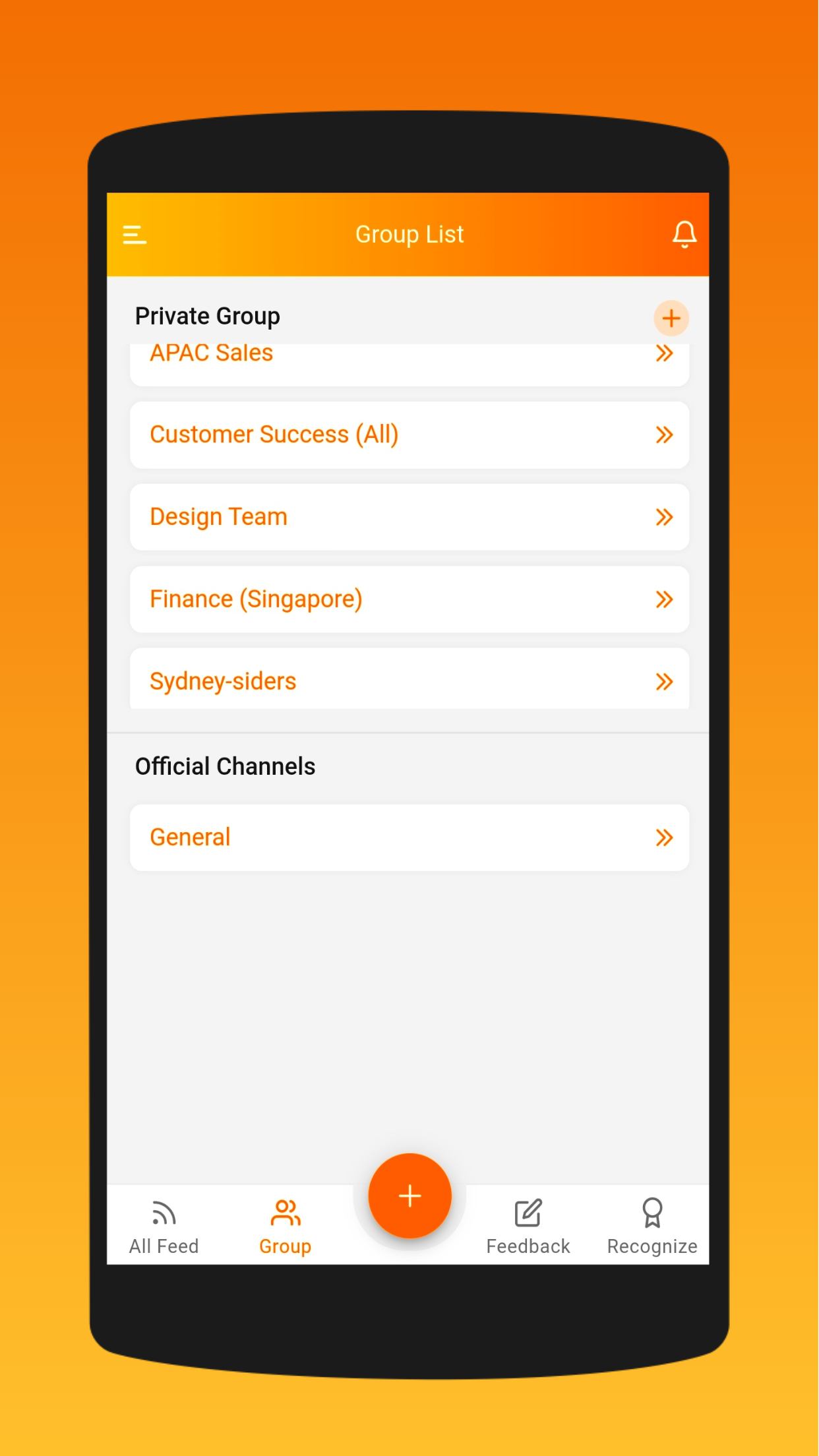Switch to the Feedback tab
Image resolution: width=819 pixels, height=1456 pixels.
(x=528, y=1227)
